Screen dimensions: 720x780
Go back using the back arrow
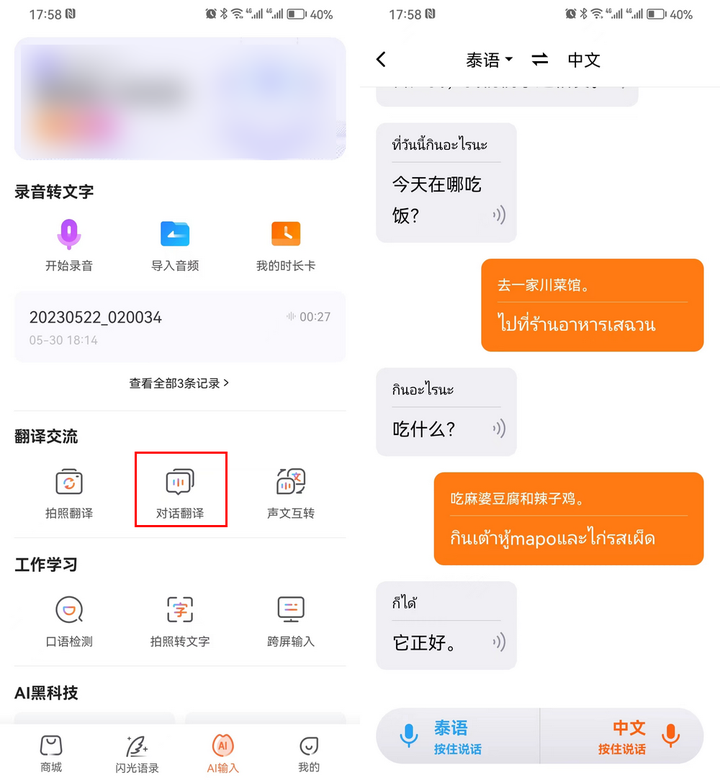(381, 60)
